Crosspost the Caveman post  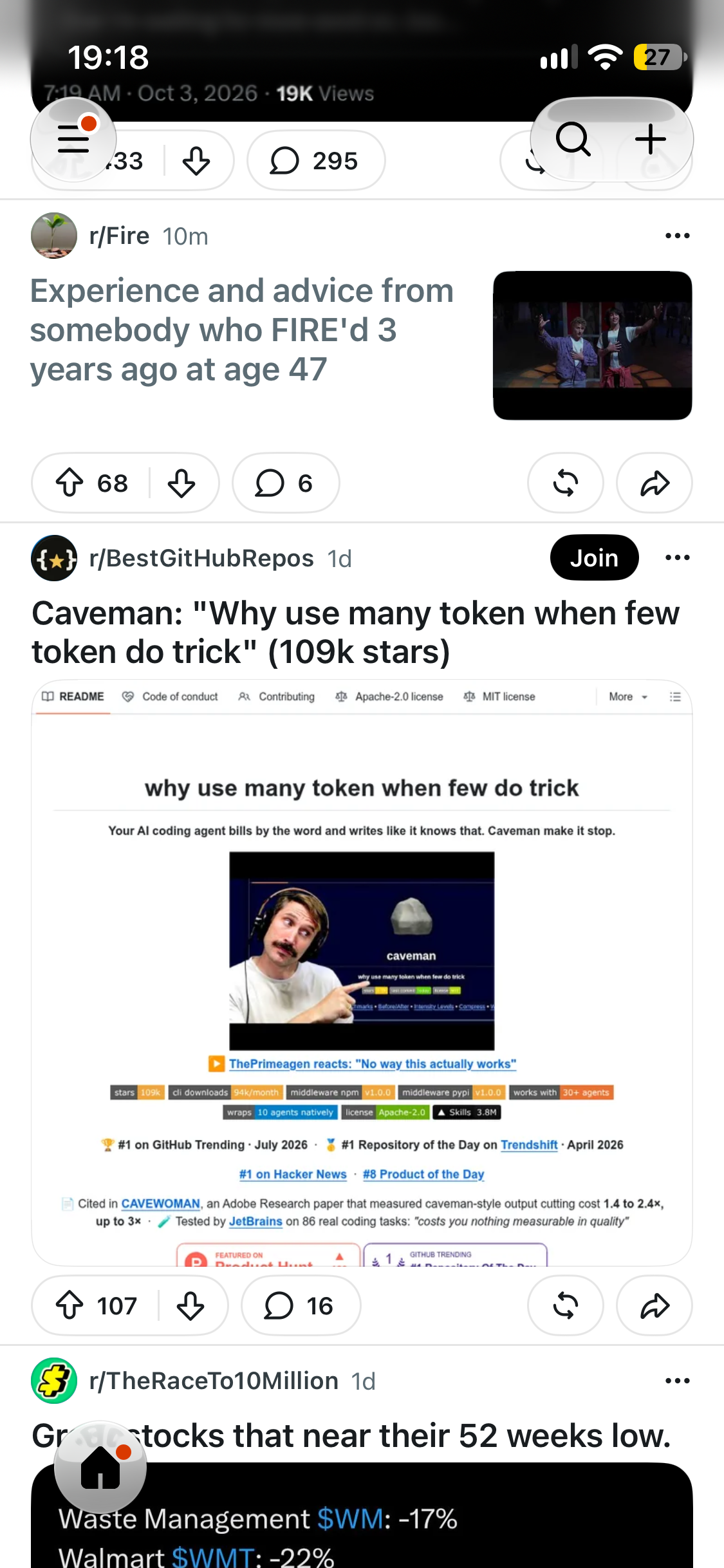tap(566, 1305)
